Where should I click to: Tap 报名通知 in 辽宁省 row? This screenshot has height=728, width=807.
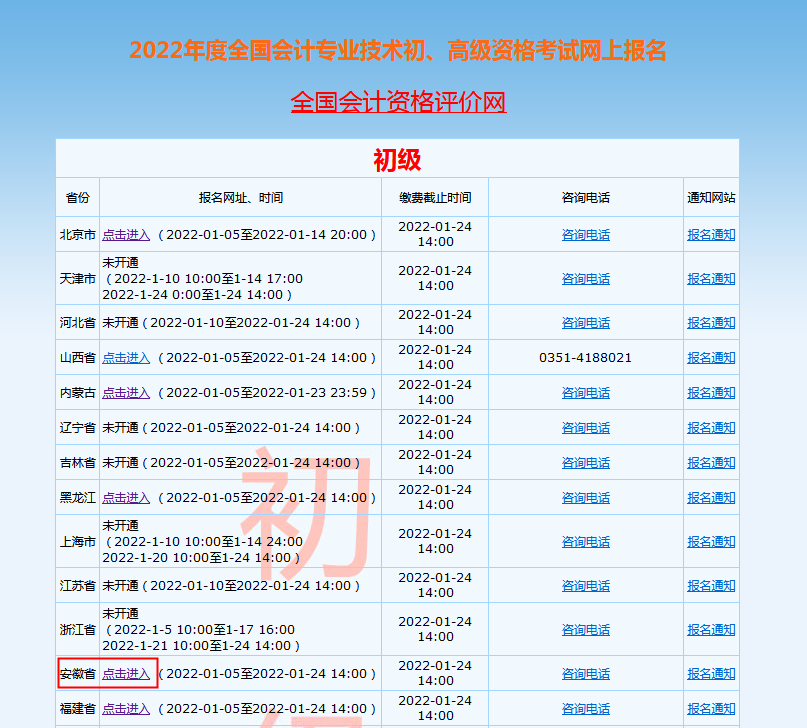(711, 428)
